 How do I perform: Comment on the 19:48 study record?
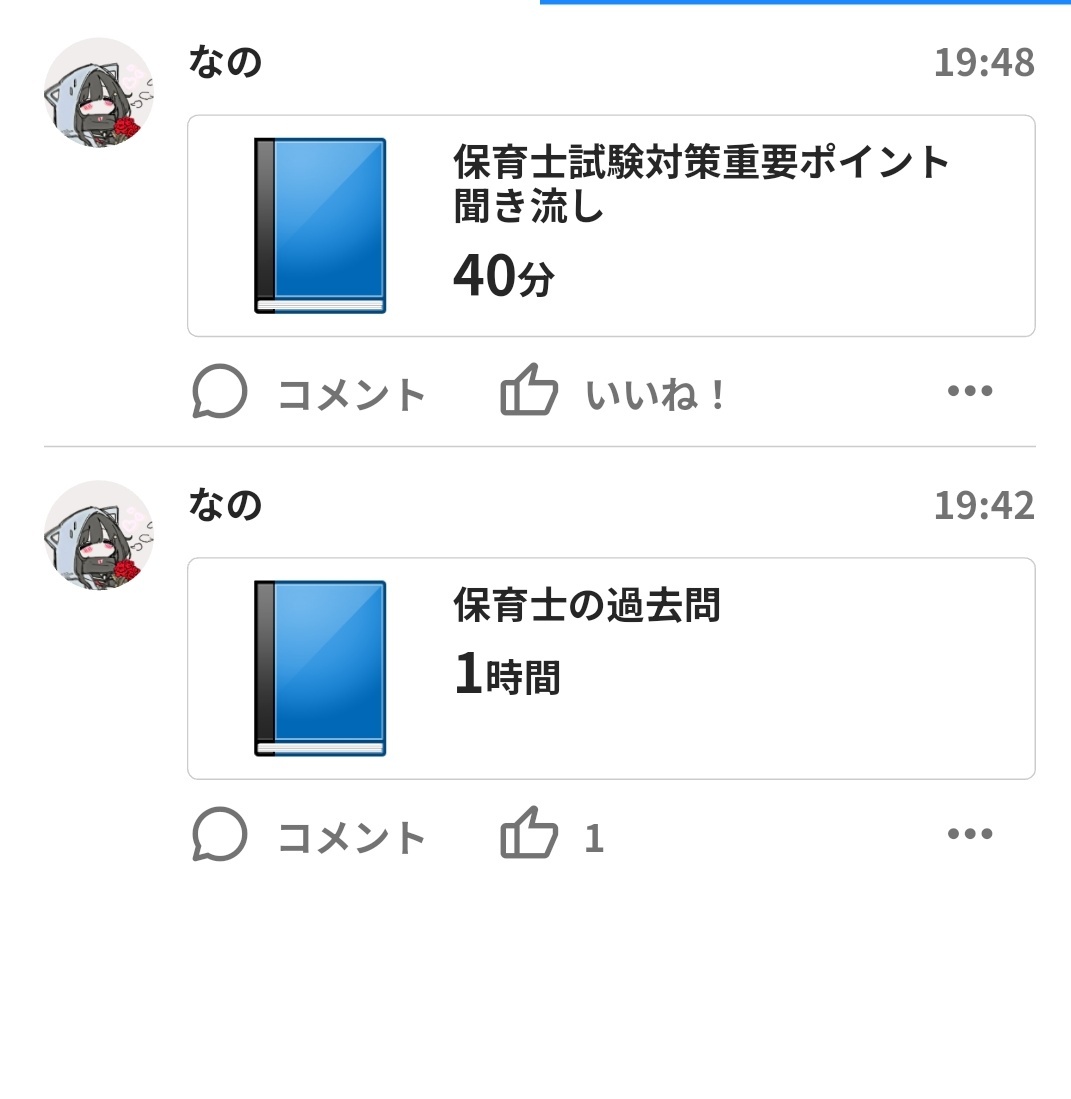click(x=308, y=393)
